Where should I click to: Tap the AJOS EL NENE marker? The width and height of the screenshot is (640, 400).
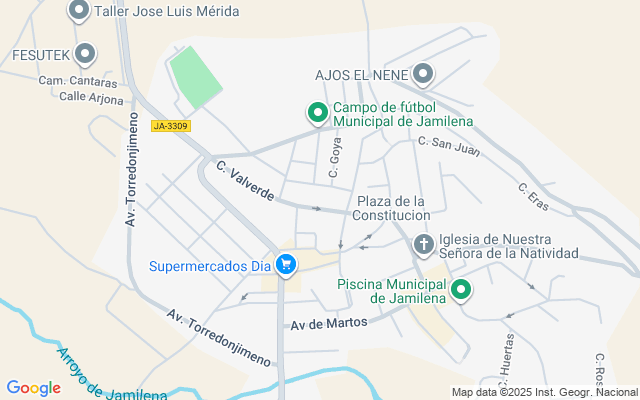pyautogui.click(x=423, y=74)
